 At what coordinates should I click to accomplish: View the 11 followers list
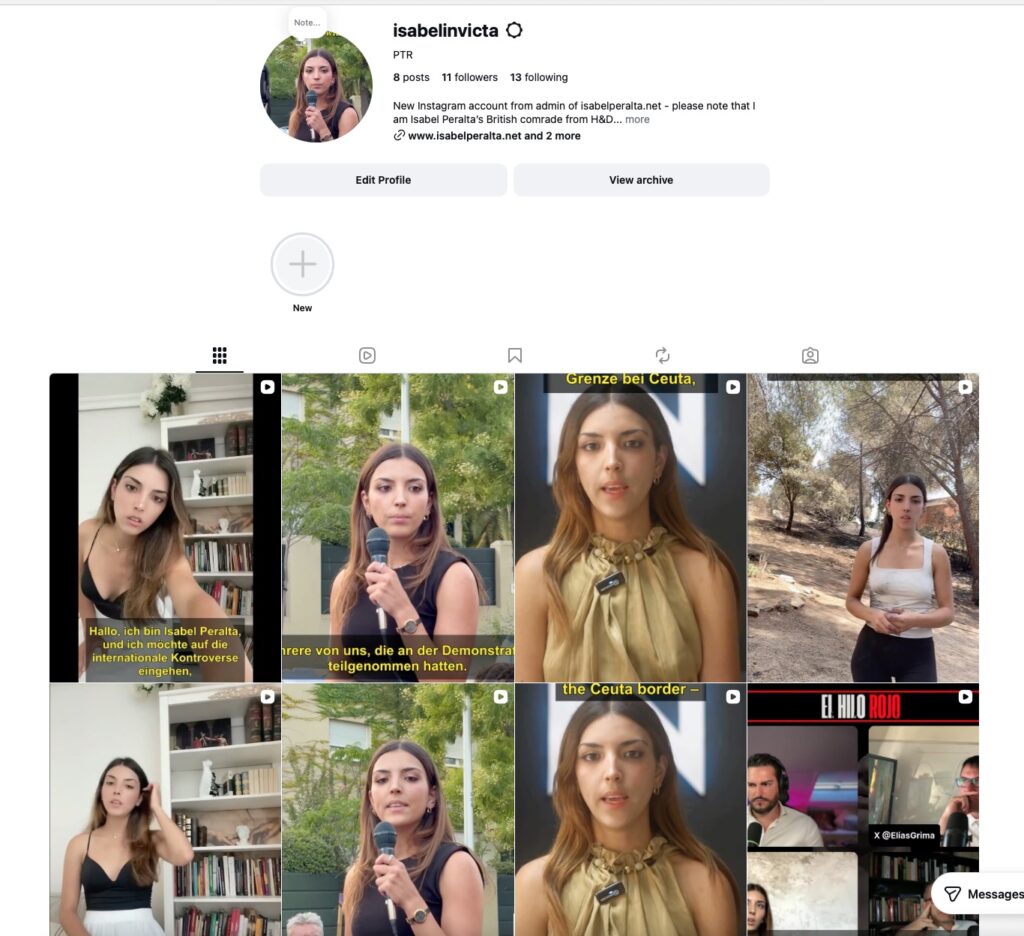[x=470, y=77]
